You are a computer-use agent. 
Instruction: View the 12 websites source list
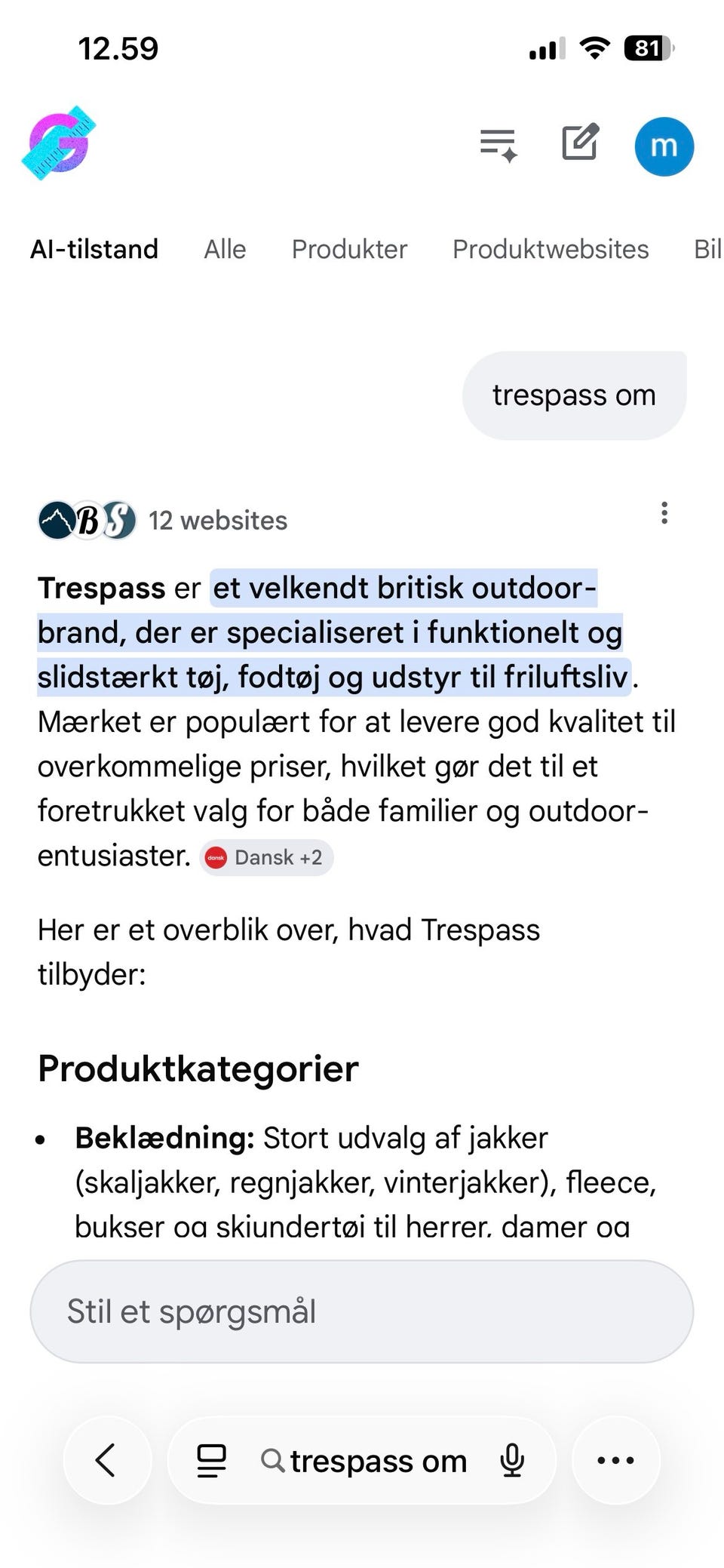click(217, 520)
